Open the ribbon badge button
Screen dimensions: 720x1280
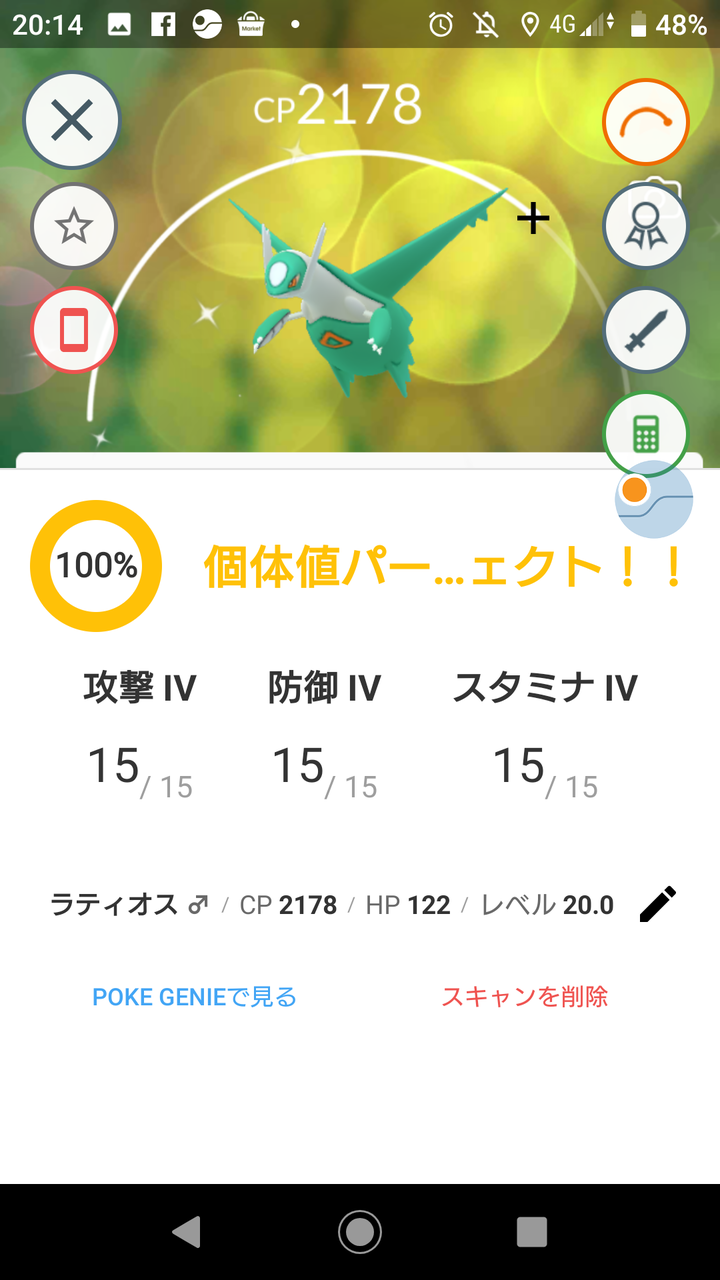(x=645, y=227)
